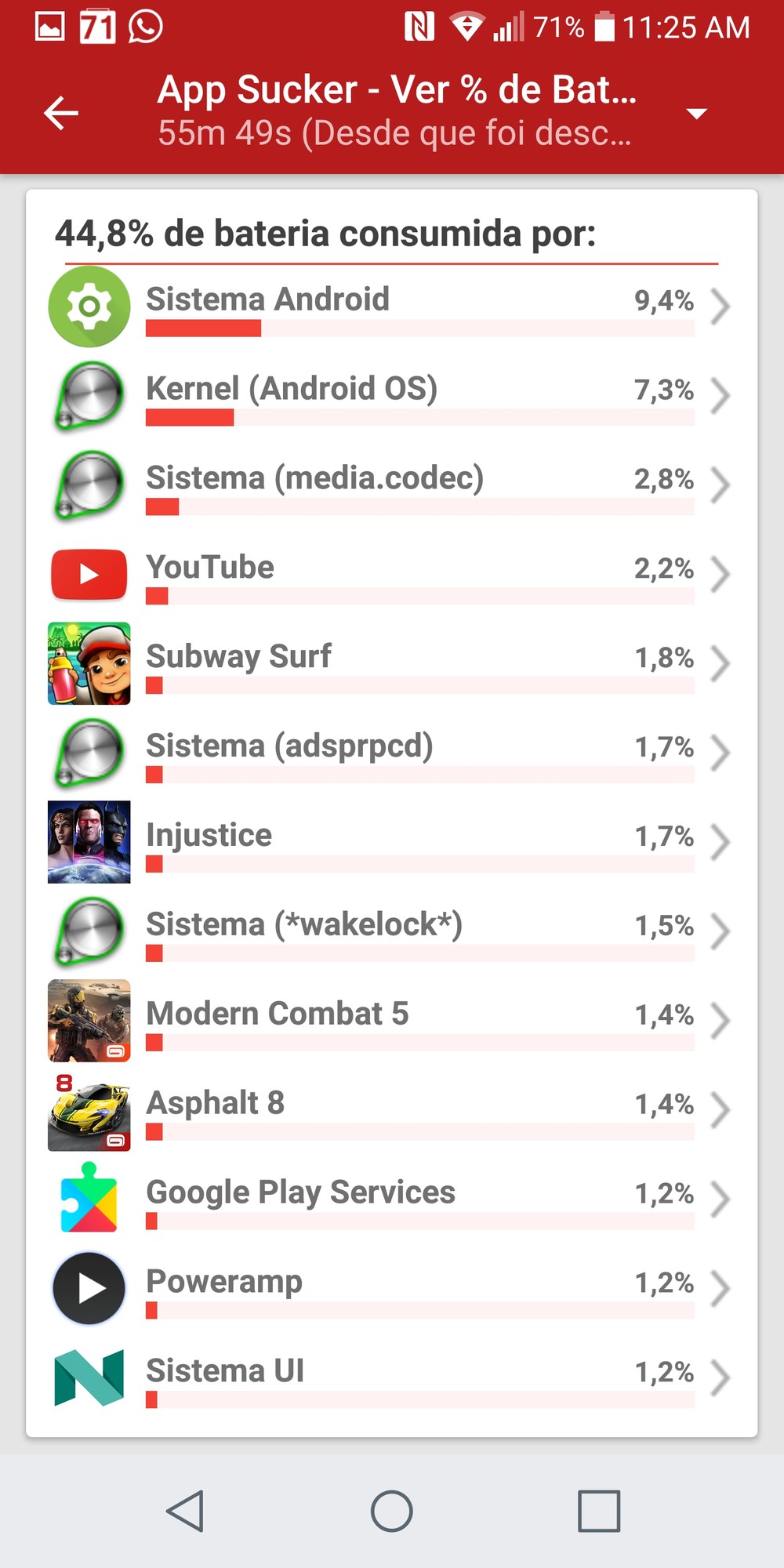Tap the system home button
Screen dimensions: 784x1568
click(392, 1511)
